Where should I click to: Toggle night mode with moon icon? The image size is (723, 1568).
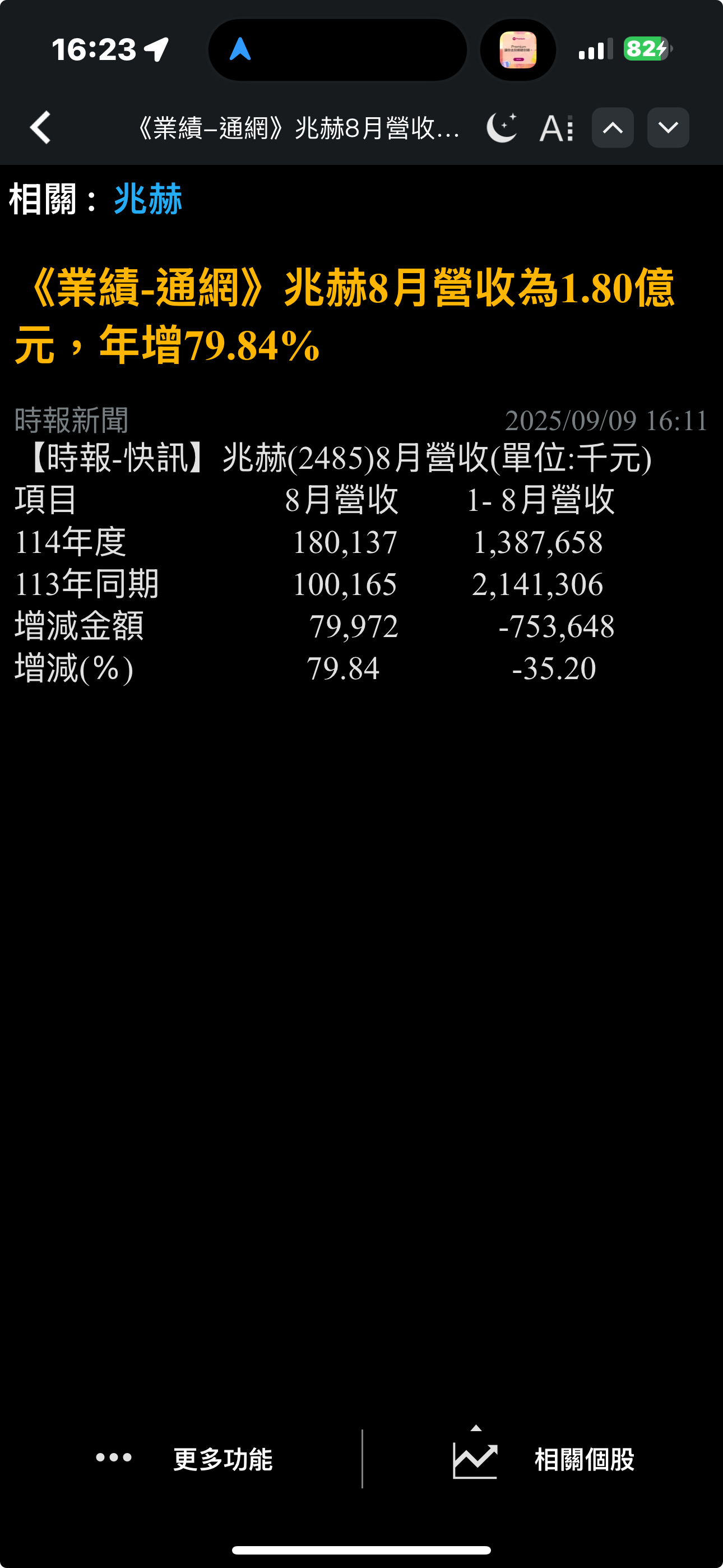click(502, 128)
